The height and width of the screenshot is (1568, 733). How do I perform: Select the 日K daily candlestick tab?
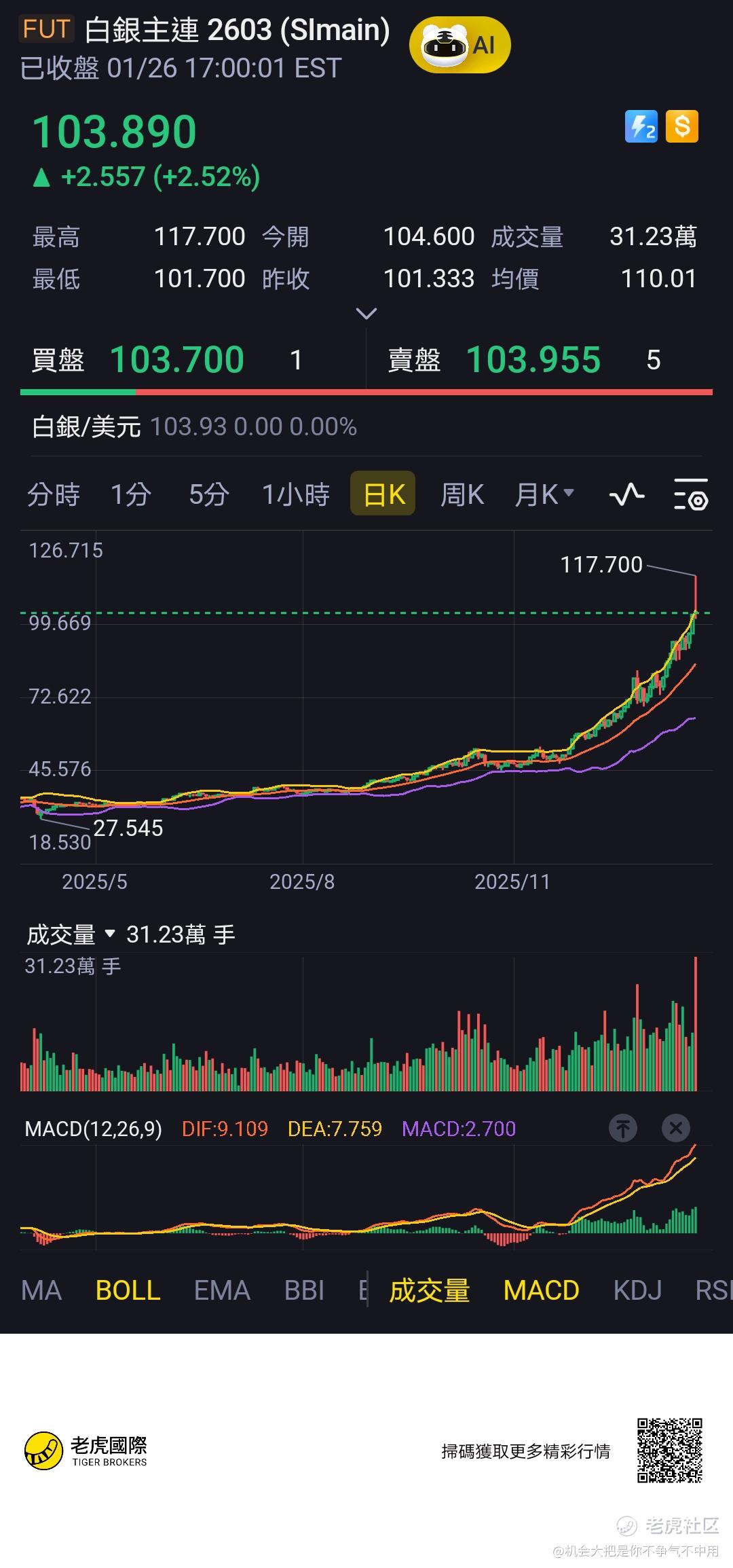click(x=383, y=494)
